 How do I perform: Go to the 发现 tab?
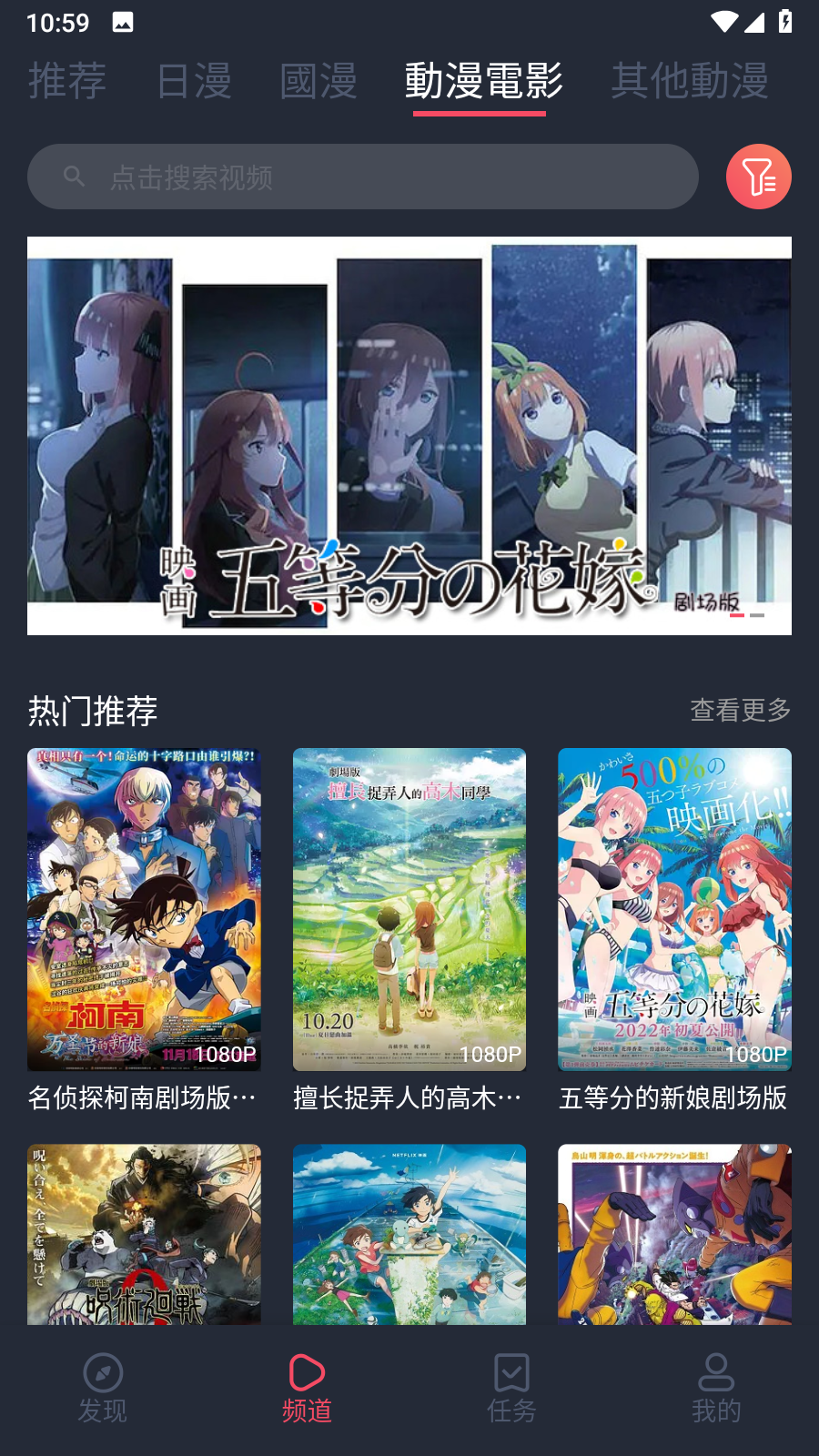[x=103, y=1388]
